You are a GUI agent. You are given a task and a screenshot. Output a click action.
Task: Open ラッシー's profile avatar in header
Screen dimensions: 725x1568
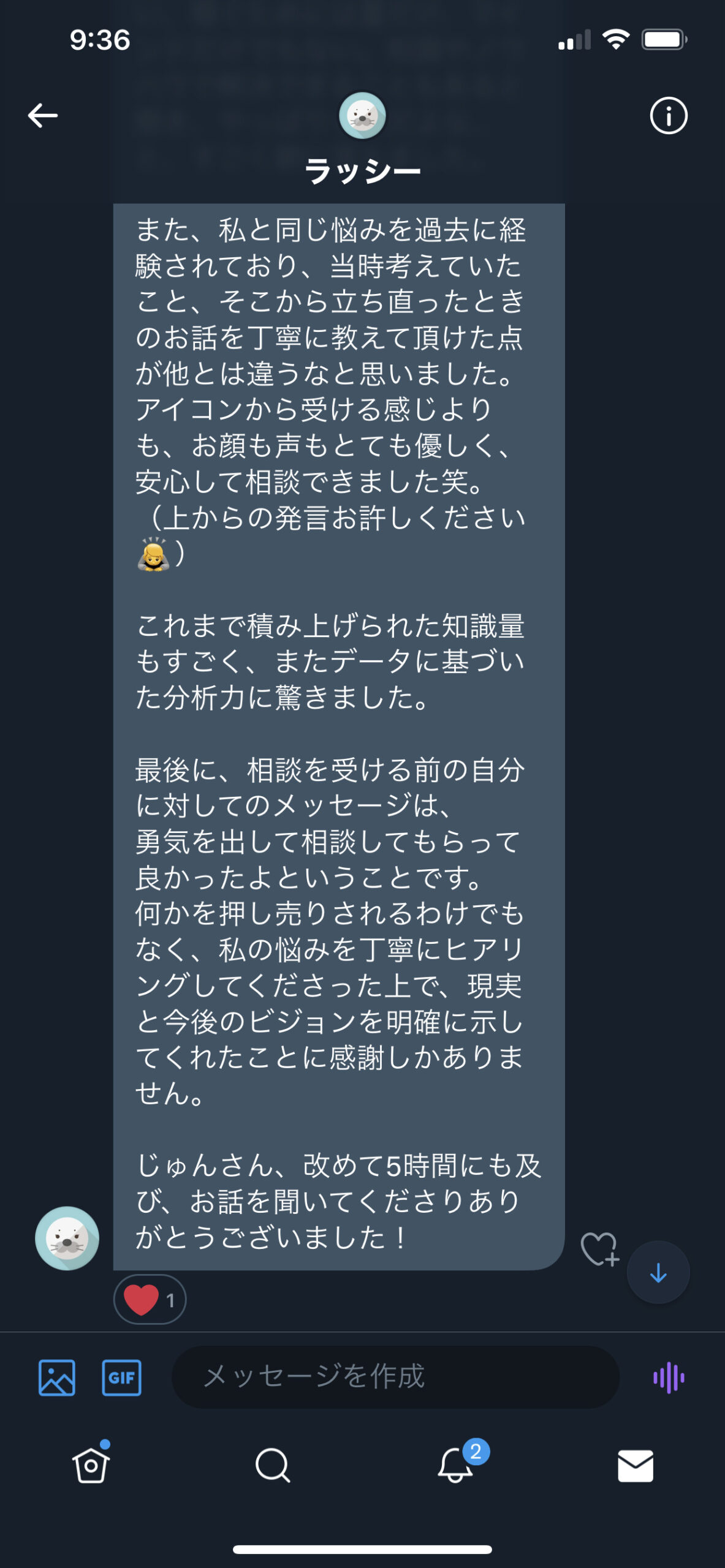(x=362, y=115)
